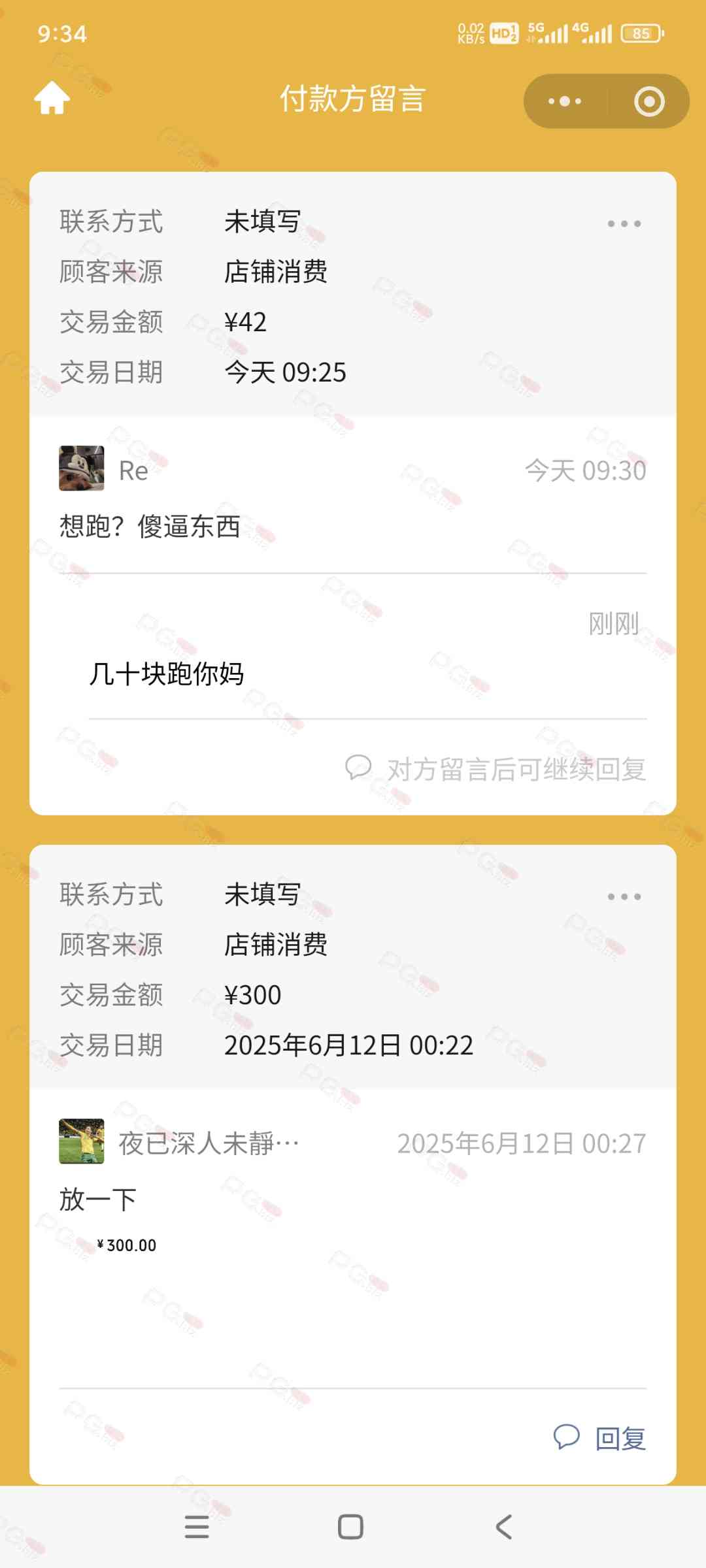The width and height of the screenshot is (706, 1568).
Task: Tap the system back button
Action: coord(503,1527)
